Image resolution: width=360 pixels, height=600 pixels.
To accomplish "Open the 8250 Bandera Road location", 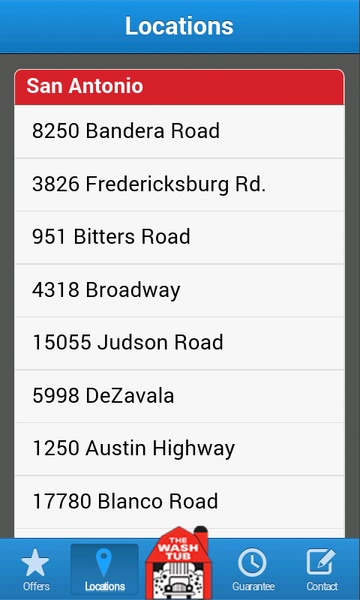I will pos(179,131).
